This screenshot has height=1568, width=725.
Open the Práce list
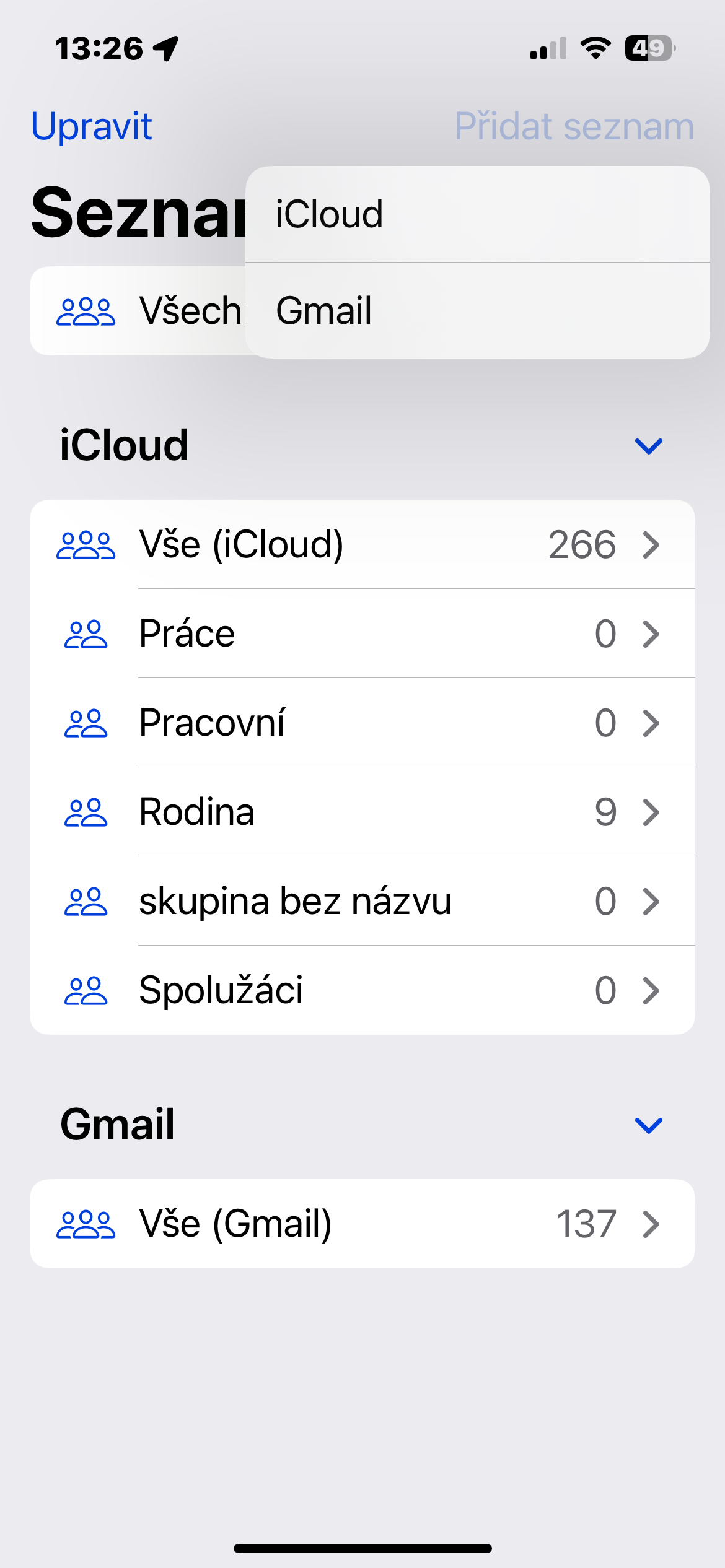[362, 634]
